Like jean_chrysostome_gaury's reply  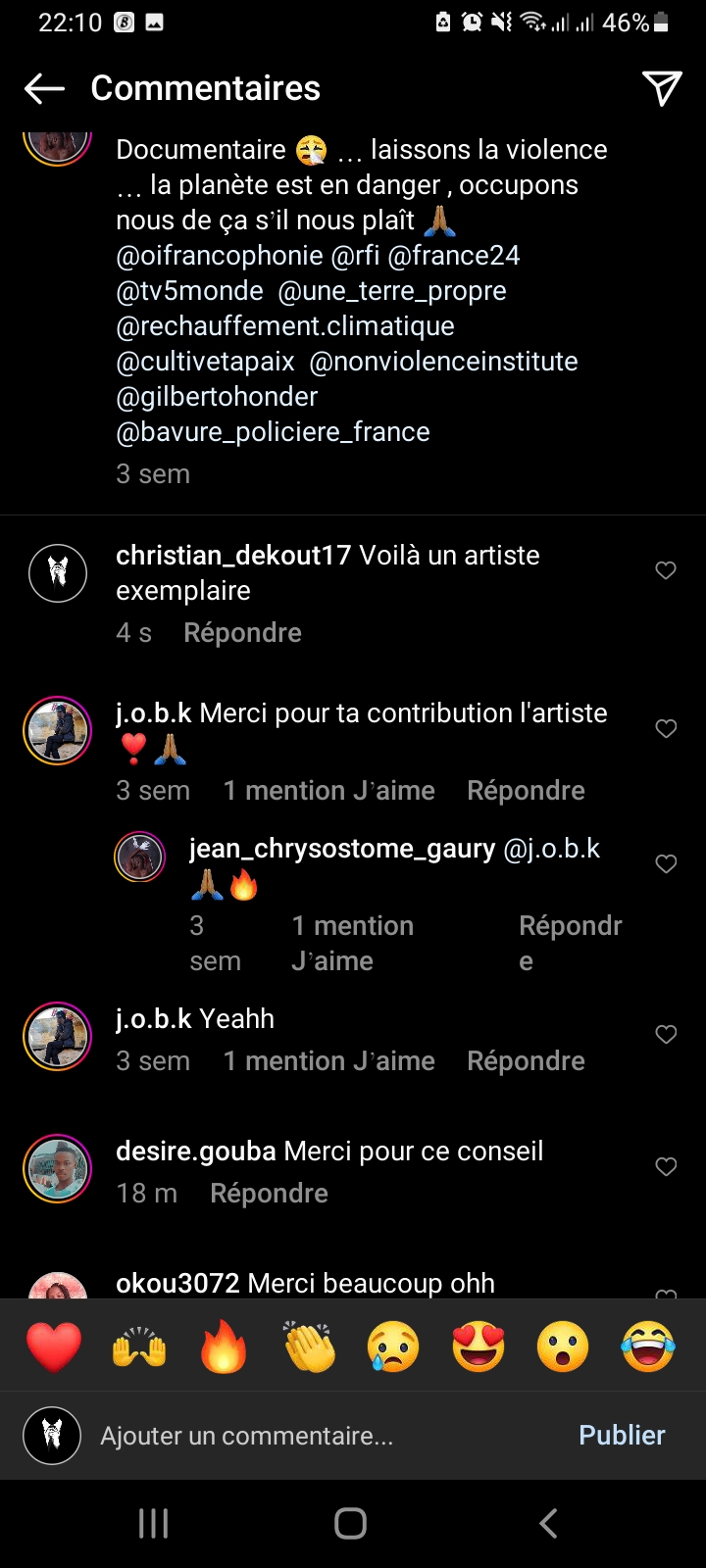click(666, 864)
